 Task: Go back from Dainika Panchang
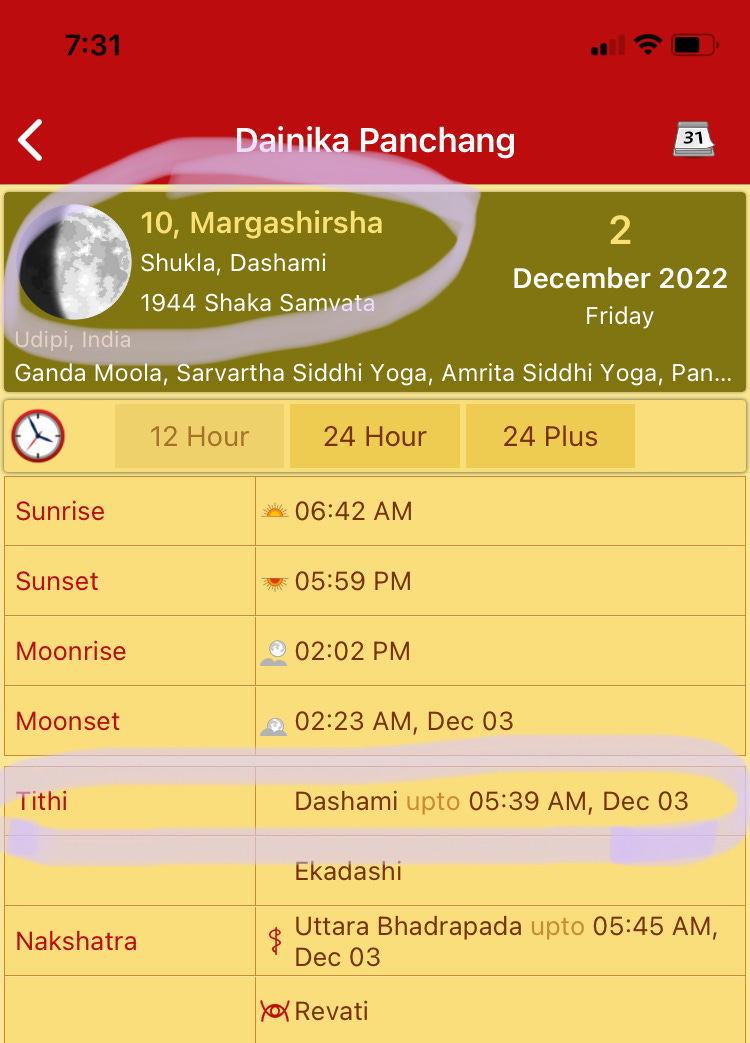click(32, 140)
